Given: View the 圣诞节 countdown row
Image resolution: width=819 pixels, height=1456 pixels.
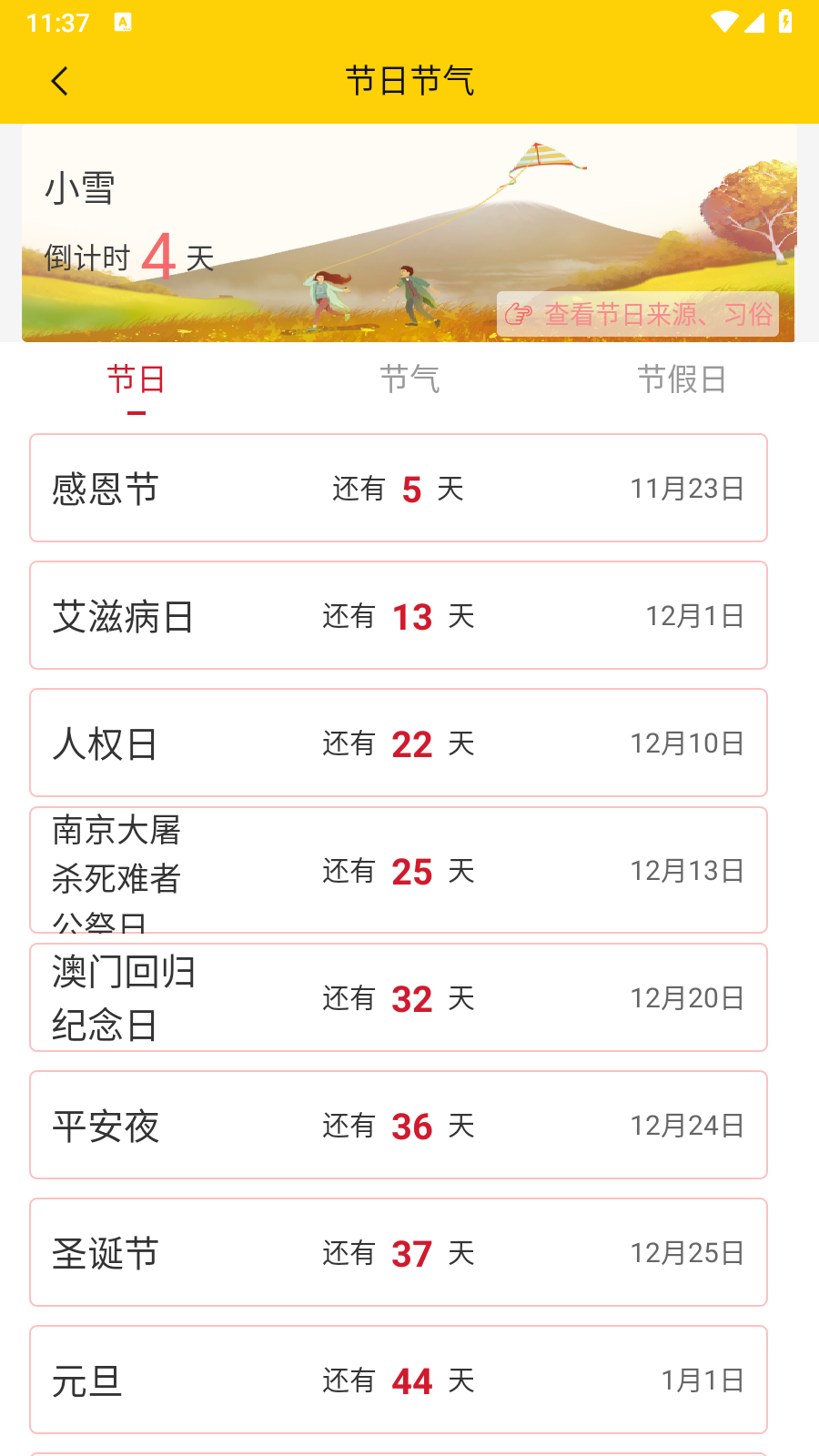Looking at the screenshot, I should [x=399, y=1252].
